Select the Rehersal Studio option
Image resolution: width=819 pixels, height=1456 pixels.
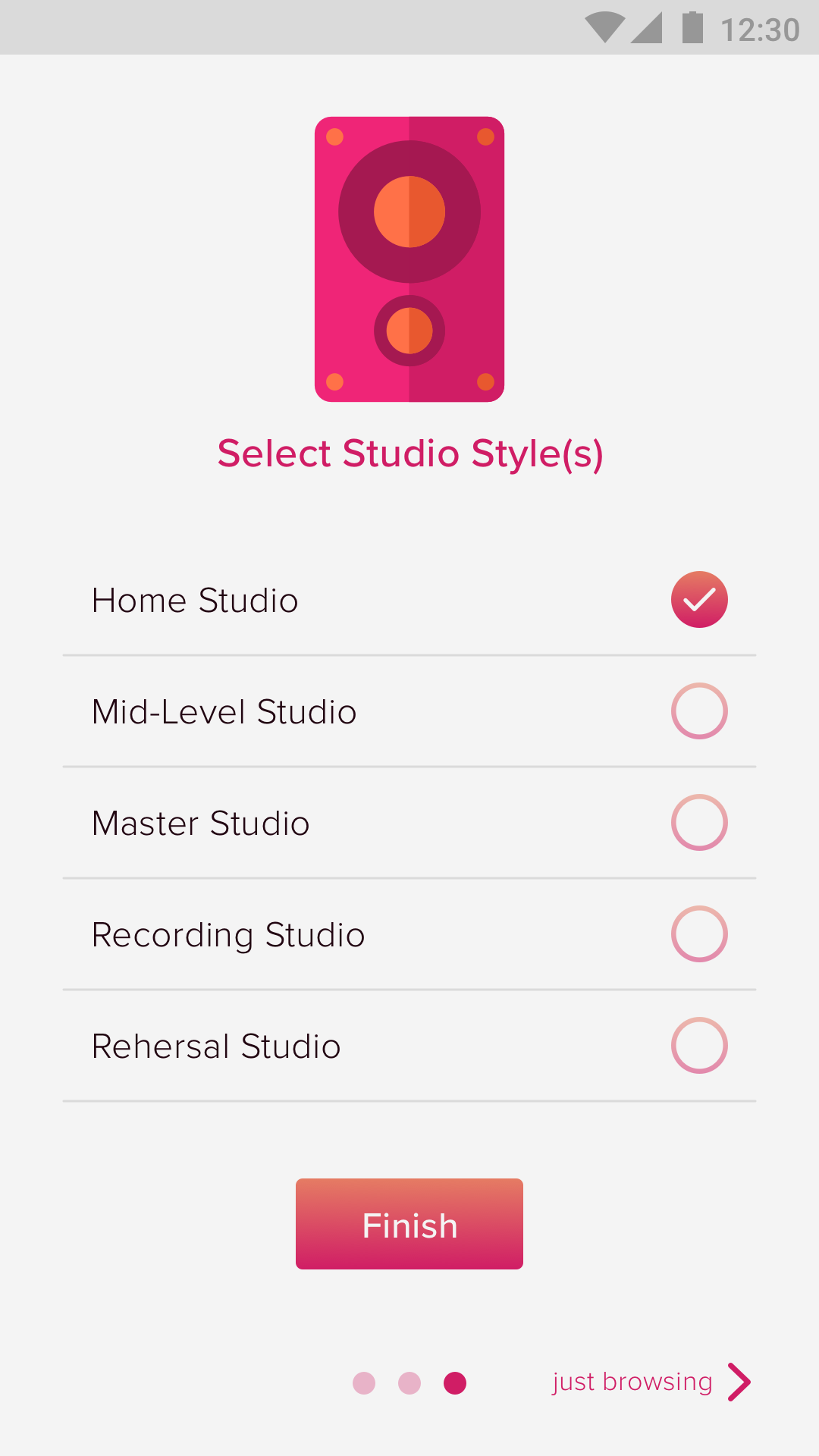point(698,1046)
